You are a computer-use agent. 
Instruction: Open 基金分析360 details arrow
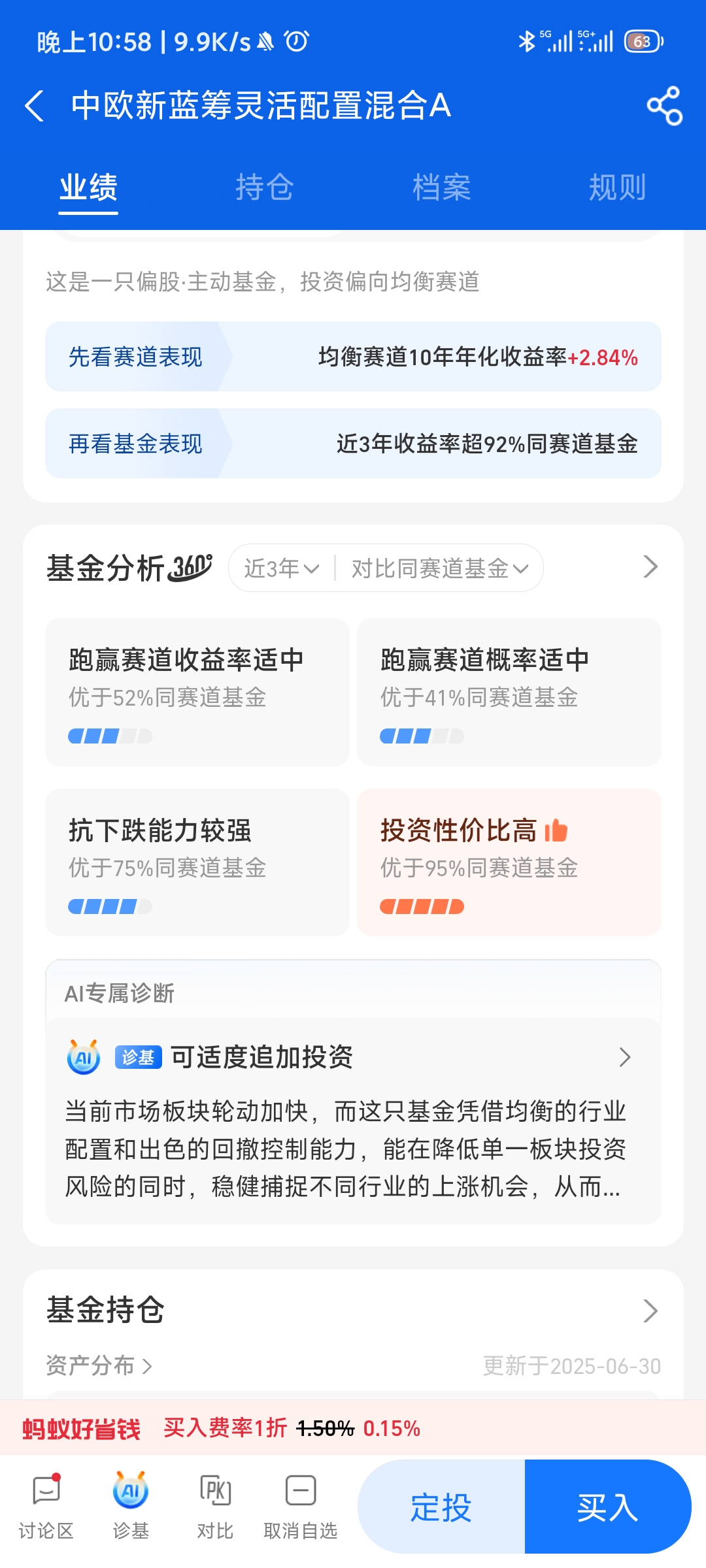tap(650, 567)
